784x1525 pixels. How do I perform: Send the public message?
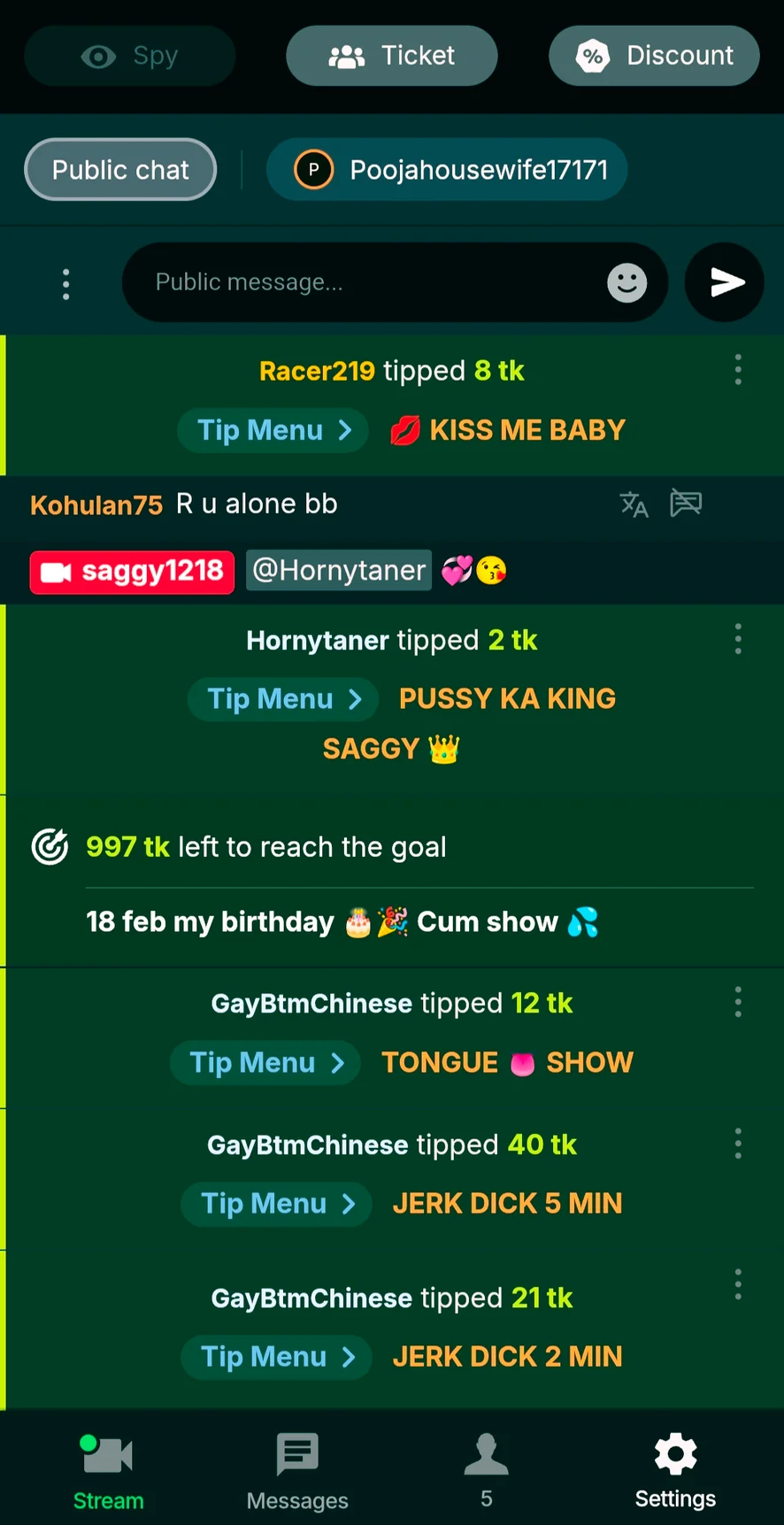725,283
